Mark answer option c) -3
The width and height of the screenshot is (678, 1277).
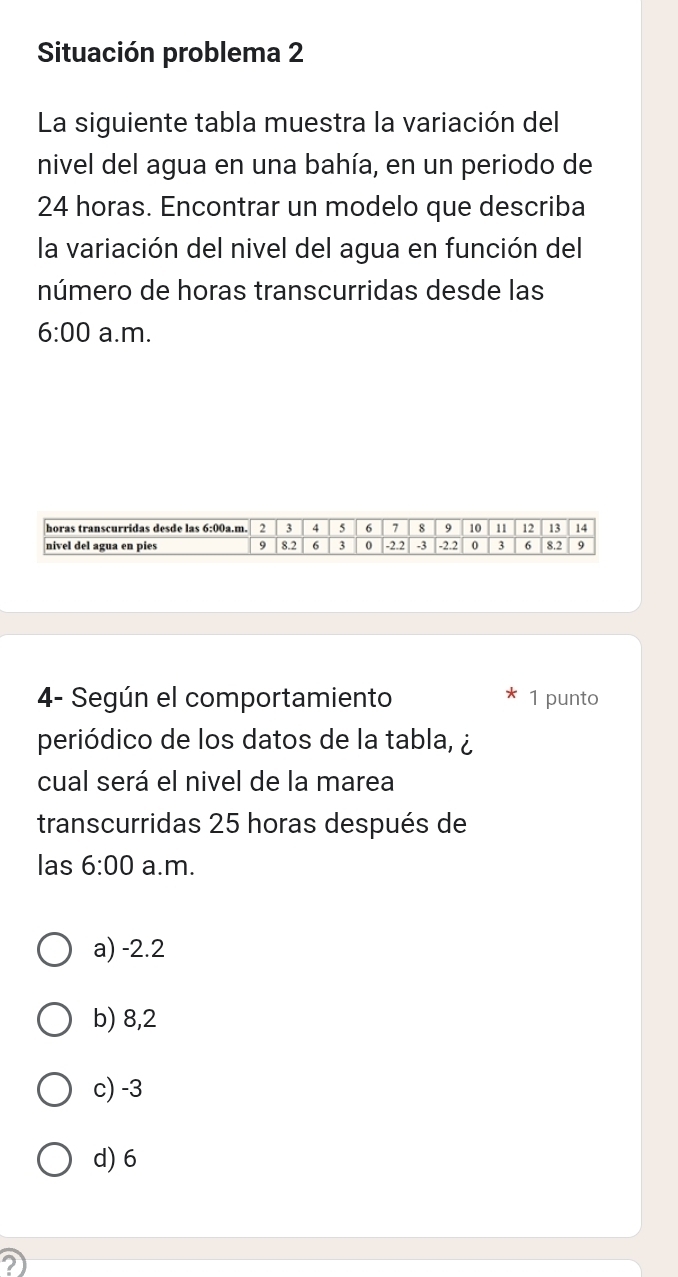pos(55,1089)
